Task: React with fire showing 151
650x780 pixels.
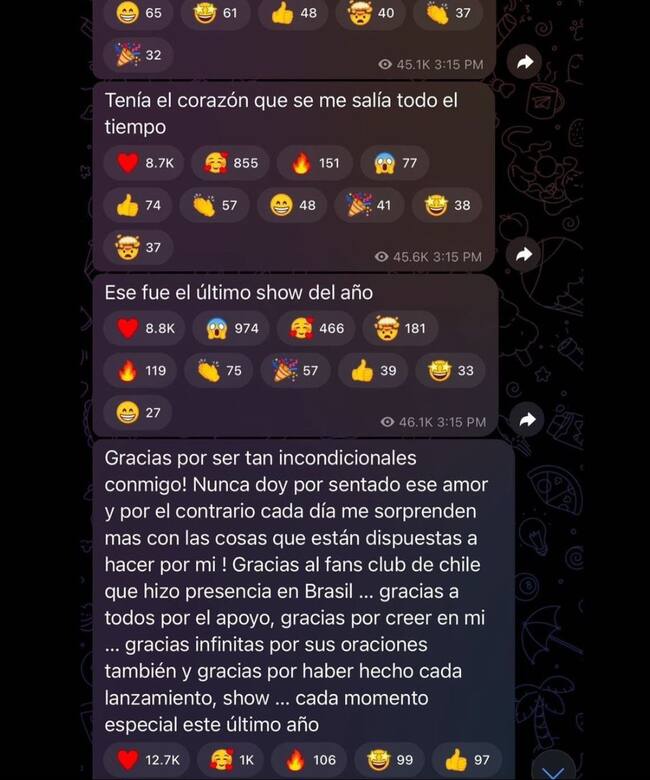Action: pyautogui.click(x=315, y=163)
